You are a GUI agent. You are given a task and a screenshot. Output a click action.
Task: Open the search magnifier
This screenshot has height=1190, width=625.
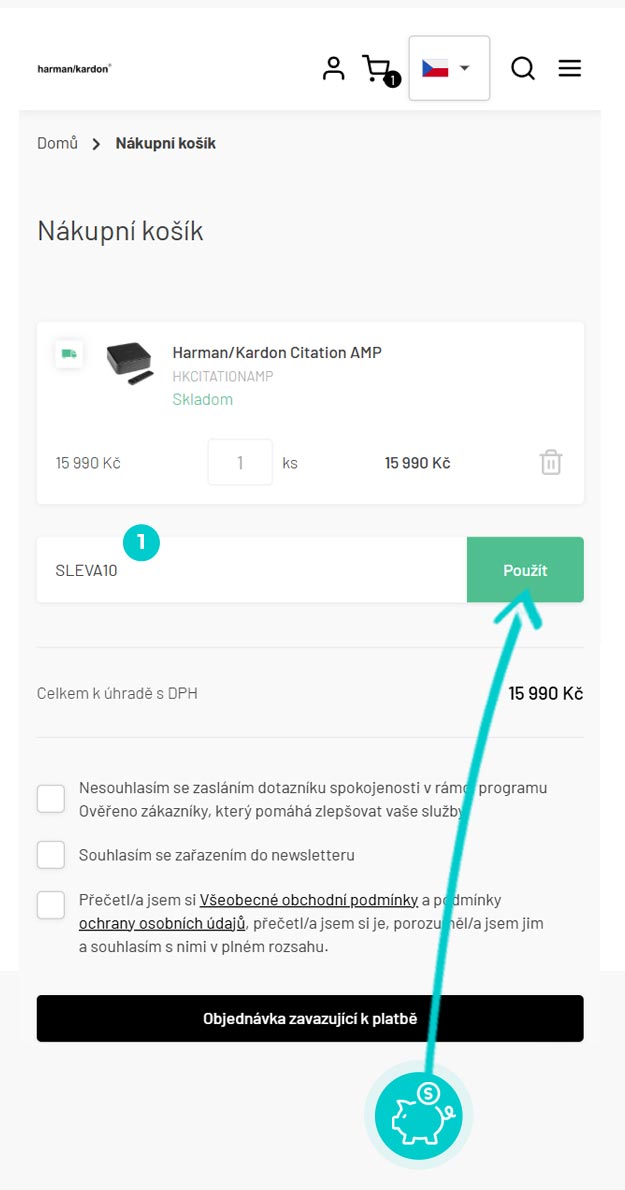tap(522, 68)
